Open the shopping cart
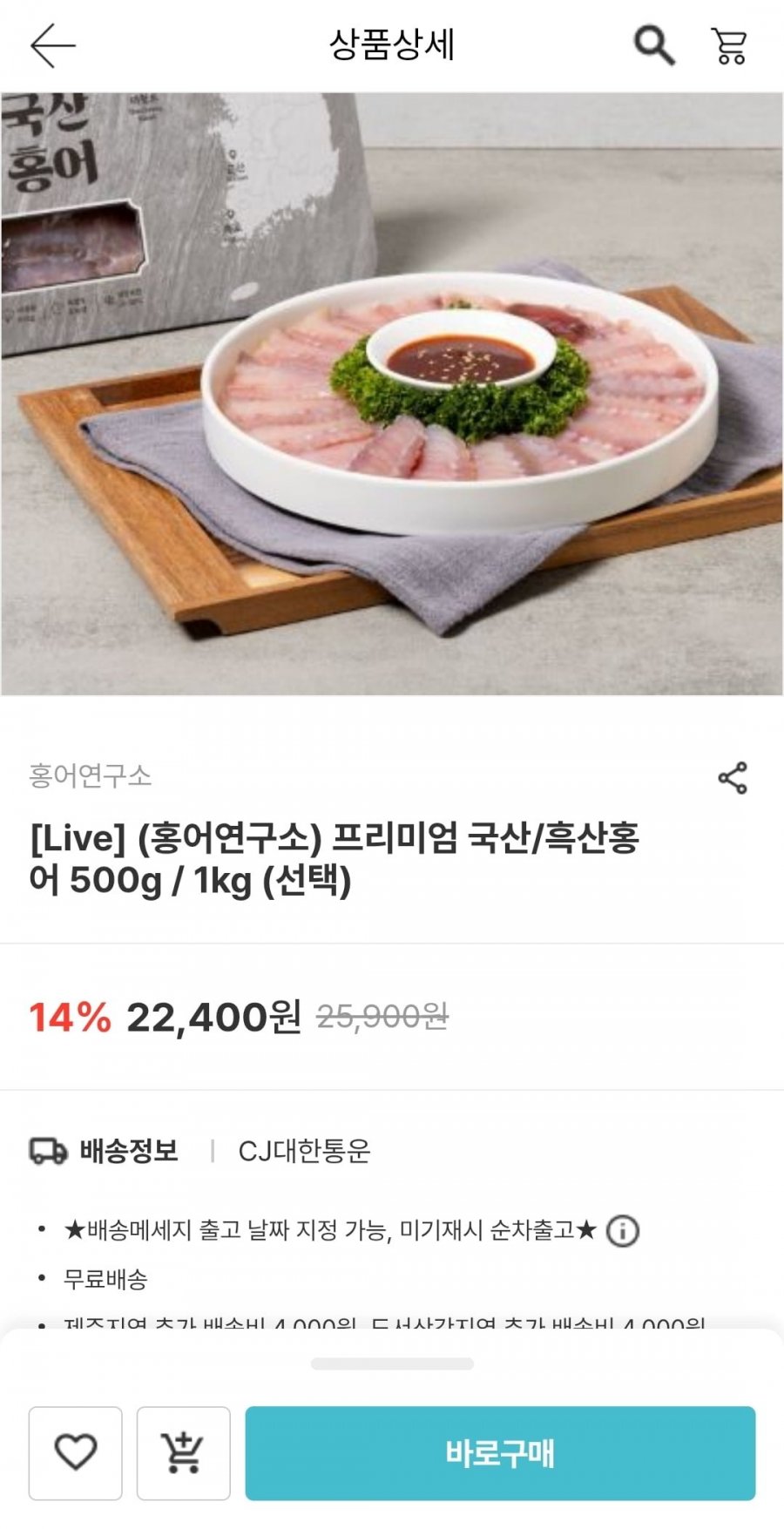The image size is (784, 1529). pos(729,45)
